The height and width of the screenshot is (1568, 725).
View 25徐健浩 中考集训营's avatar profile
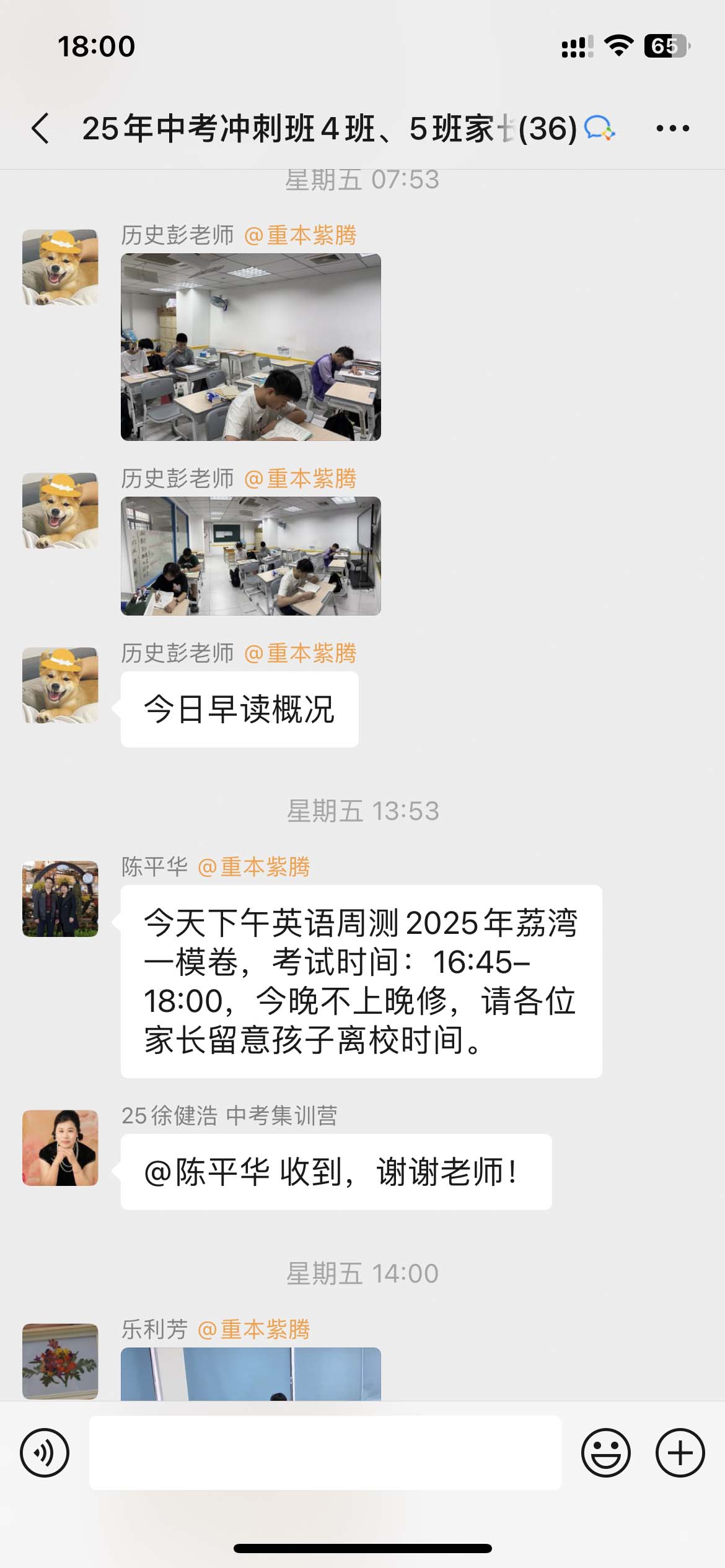point(60,1148)
